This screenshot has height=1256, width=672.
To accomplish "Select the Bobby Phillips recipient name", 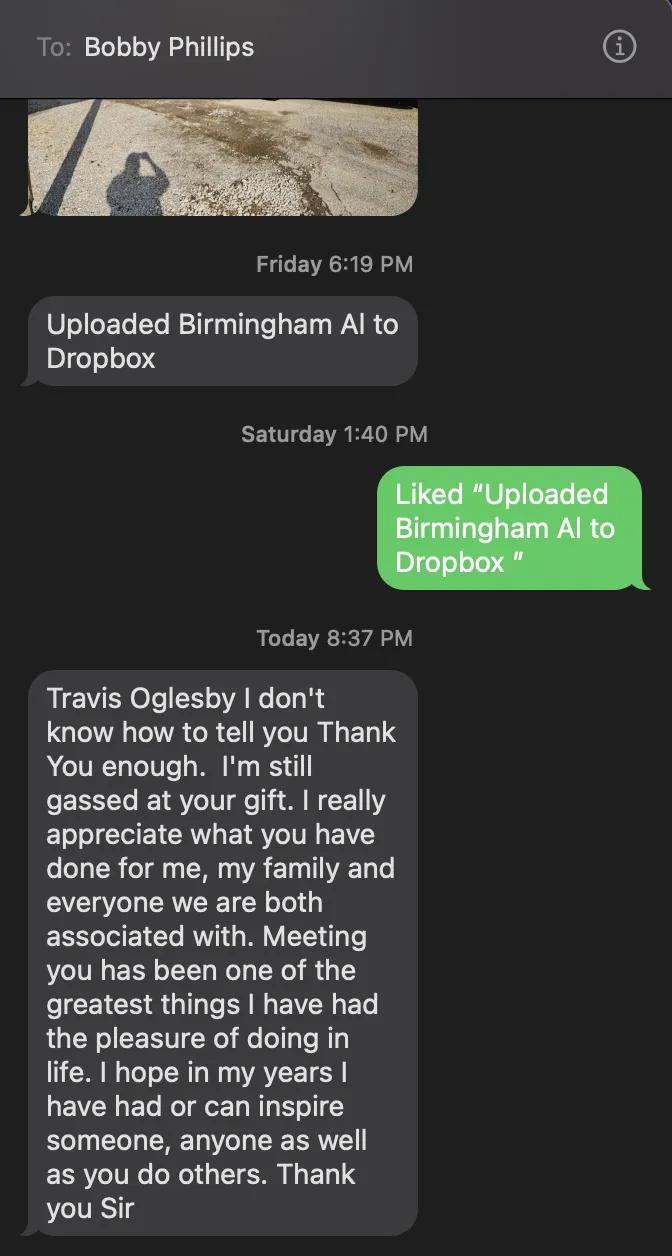I will 169,47.
